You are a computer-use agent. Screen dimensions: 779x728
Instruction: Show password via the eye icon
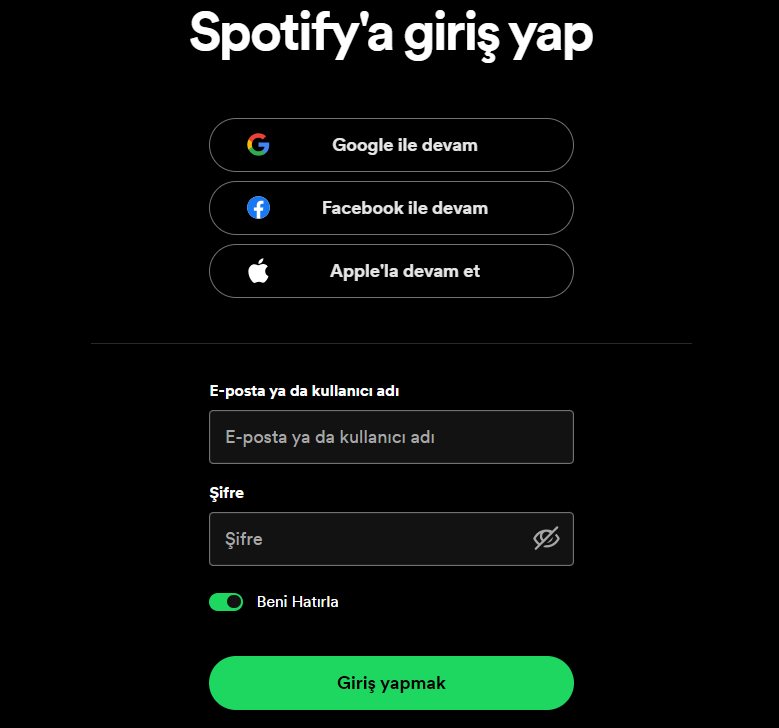(546, 539)
